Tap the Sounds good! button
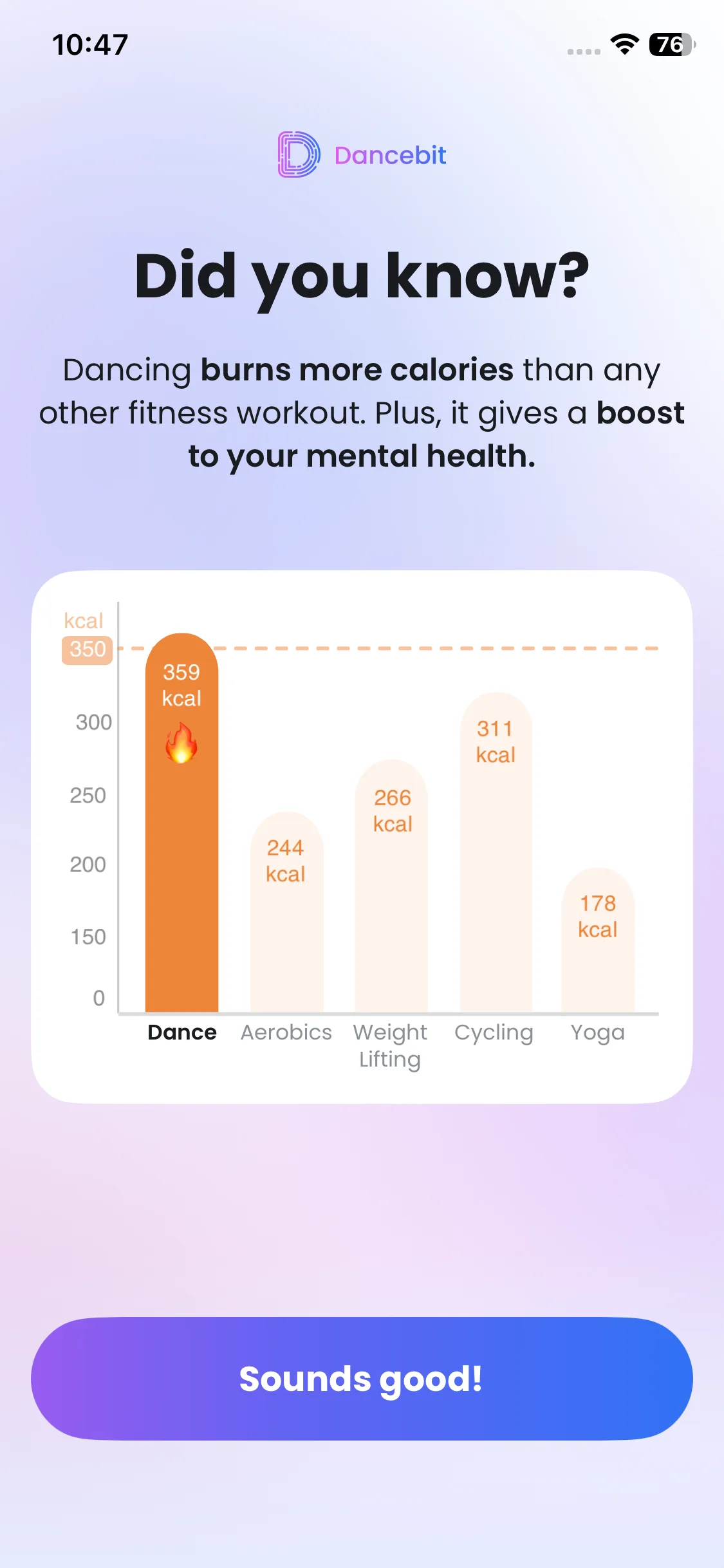 pos(362,1379)
